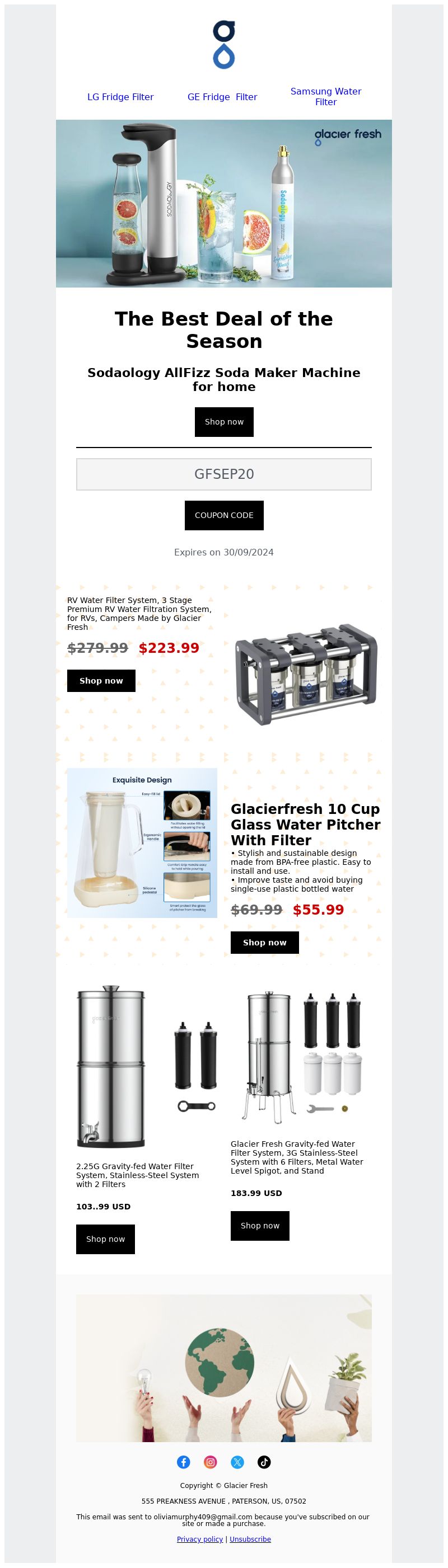
Task: View the glass water pitcher product image
Action: pyautogui.click(x=142, y=842)
